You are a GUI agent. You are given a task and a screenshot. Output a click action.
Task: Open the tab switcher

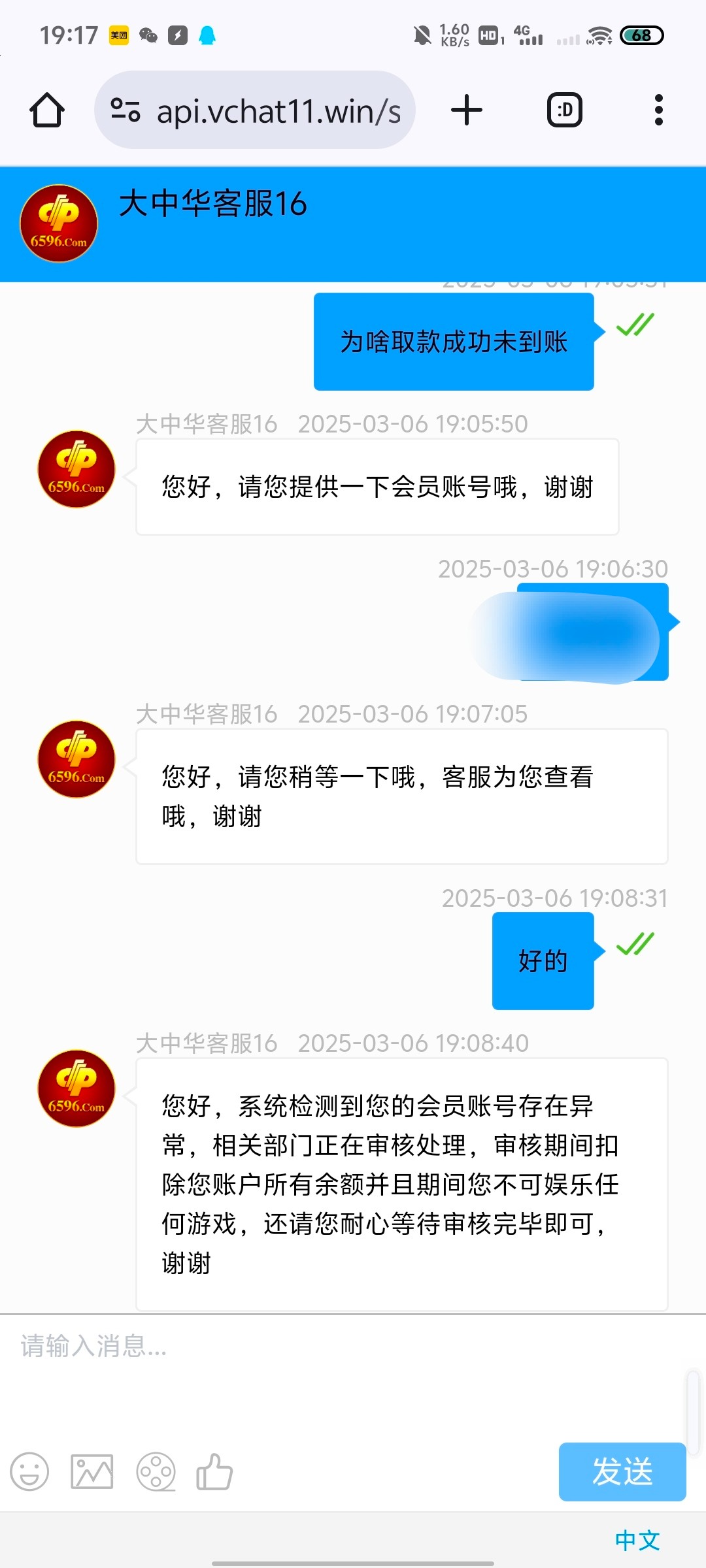click(565, 110)
